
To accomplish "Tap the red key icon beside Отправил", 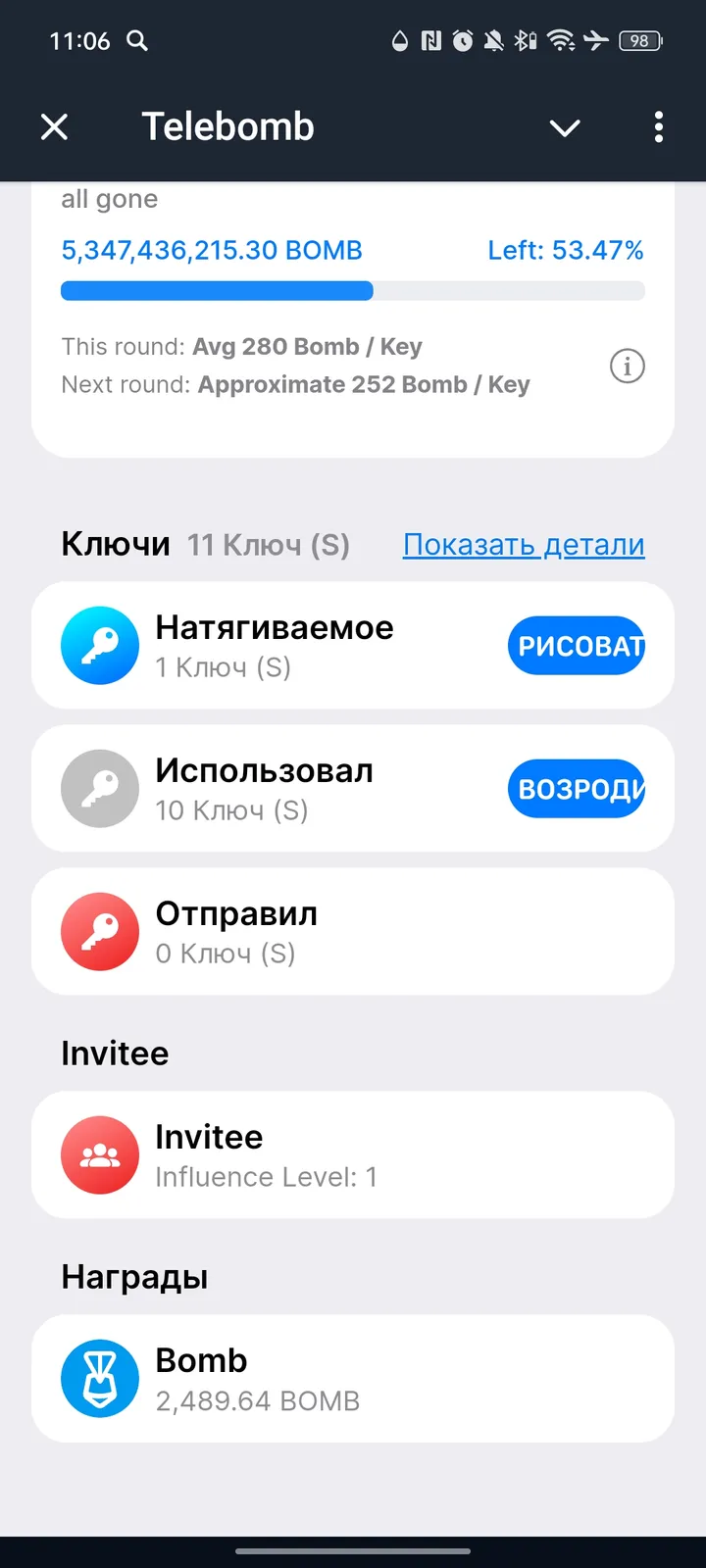I will point(99,931).
